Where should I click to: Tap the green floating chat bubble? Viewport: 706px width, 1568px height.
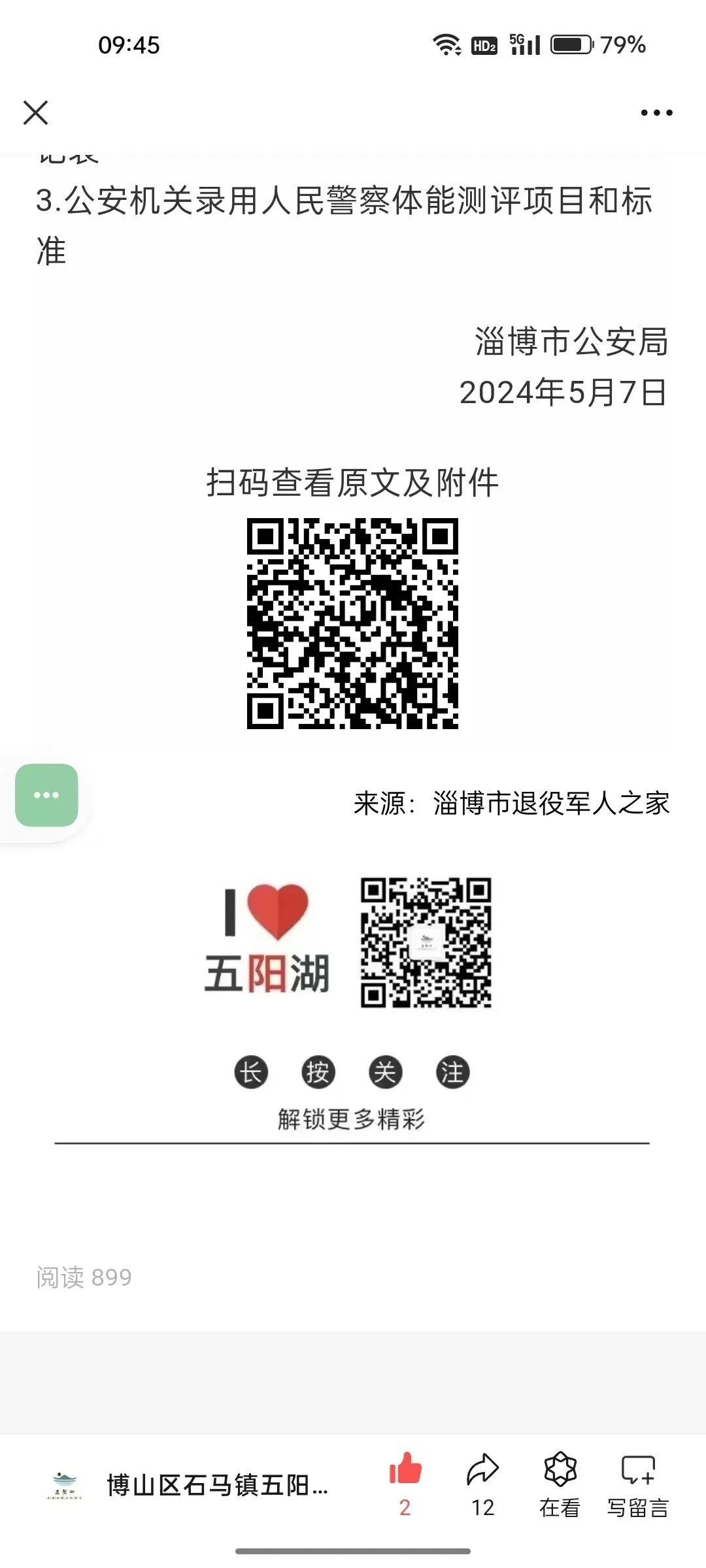46,795
